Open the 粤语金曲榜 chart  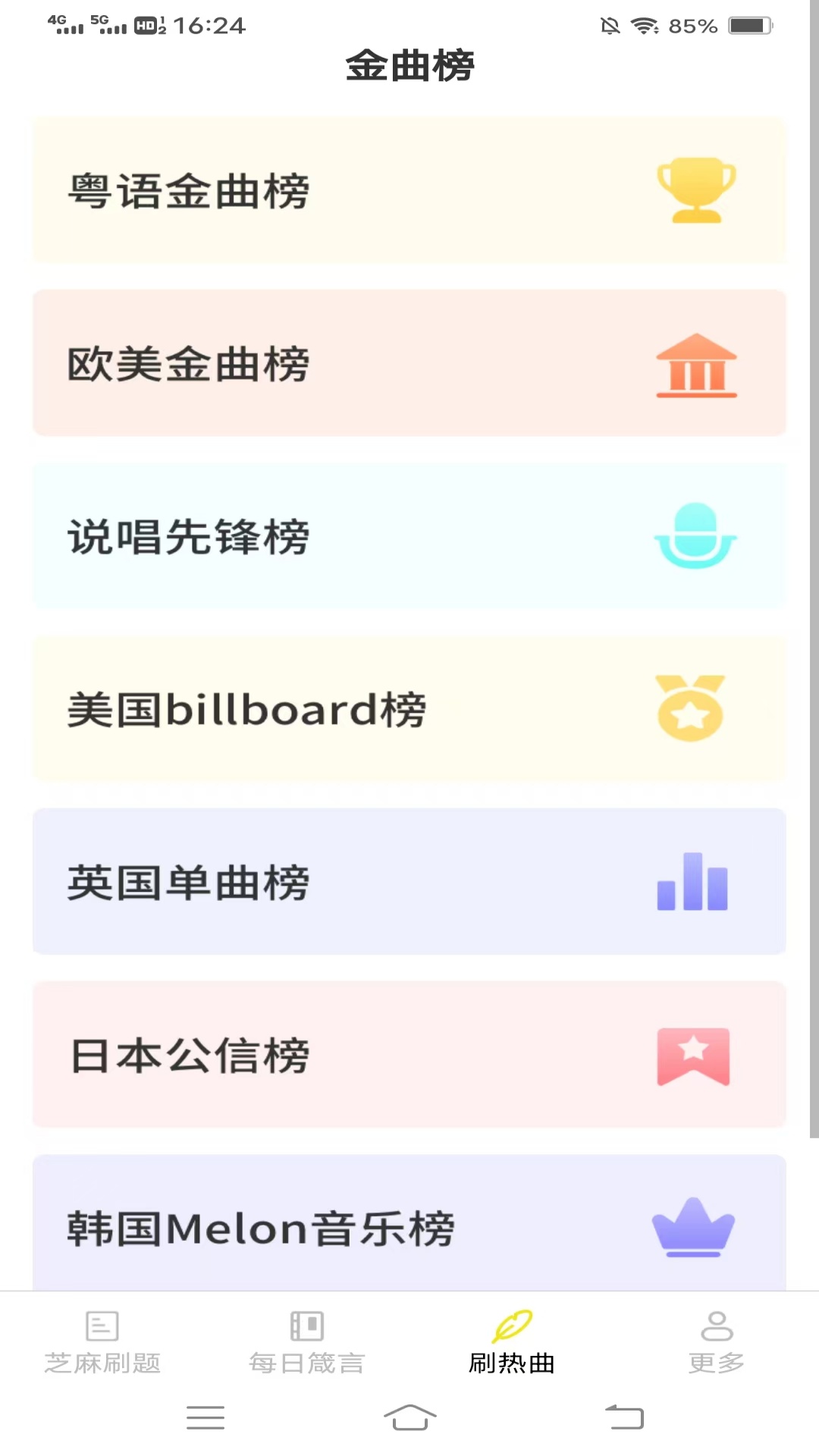[x=409, y=190]
